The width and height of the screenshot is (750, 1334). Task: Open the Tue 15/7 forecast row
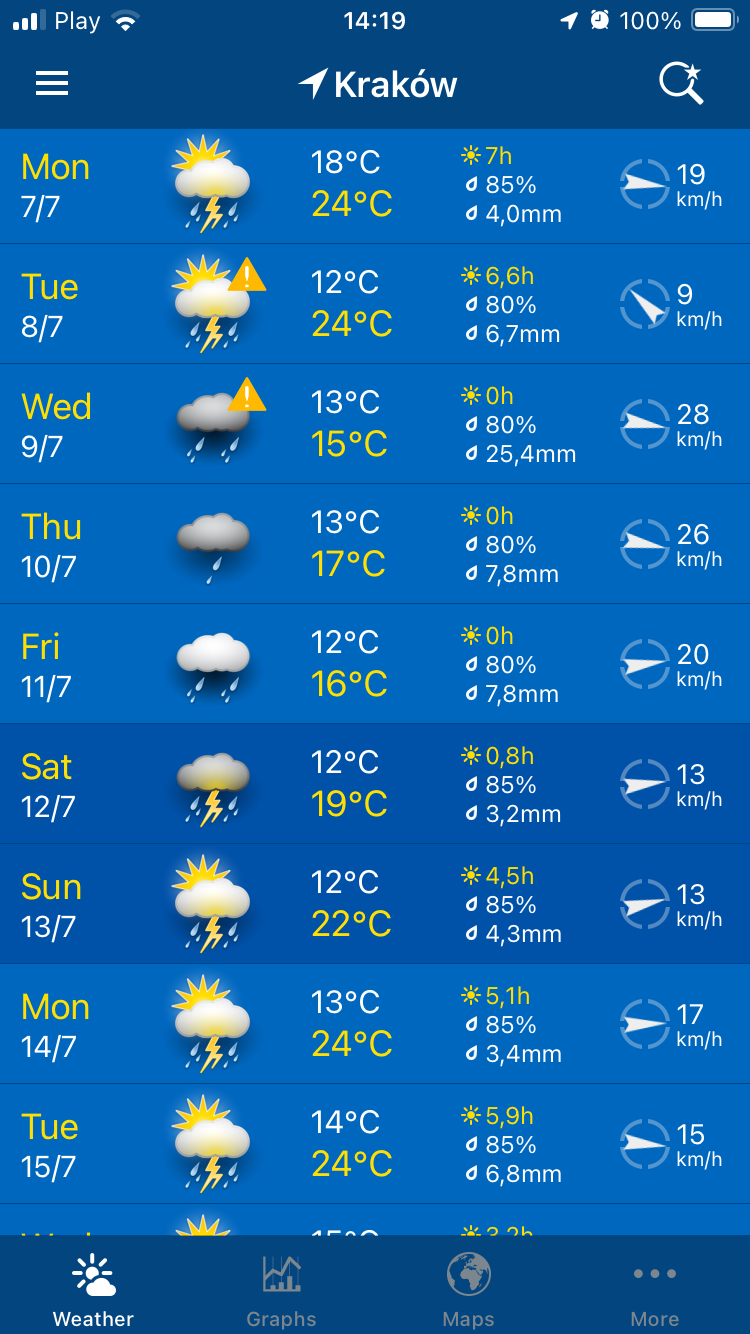click(x=375, y=1145)
